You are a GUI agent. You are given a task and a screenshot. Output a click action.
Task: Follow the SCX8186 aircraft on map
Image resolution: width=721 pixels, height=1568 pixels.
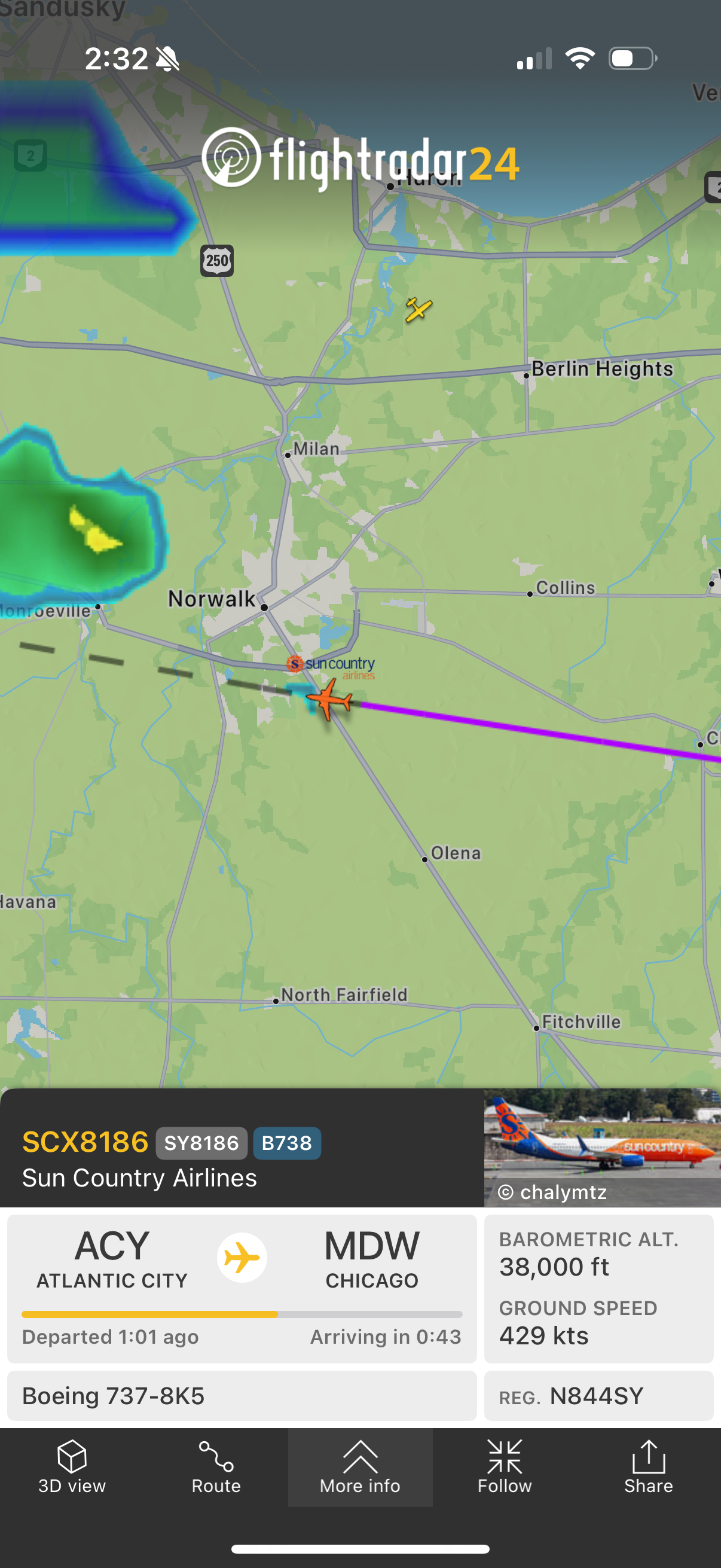pos(505,1467)
